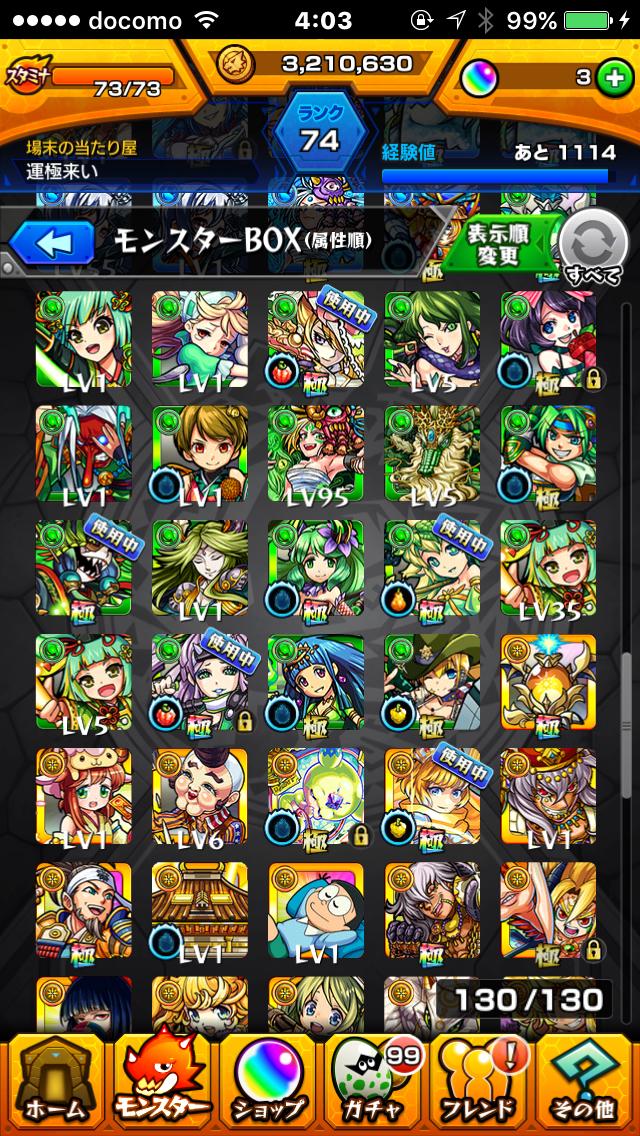Switch to the その他 tab
The width and height of the screenshot is (640, 1136).
587,1080
